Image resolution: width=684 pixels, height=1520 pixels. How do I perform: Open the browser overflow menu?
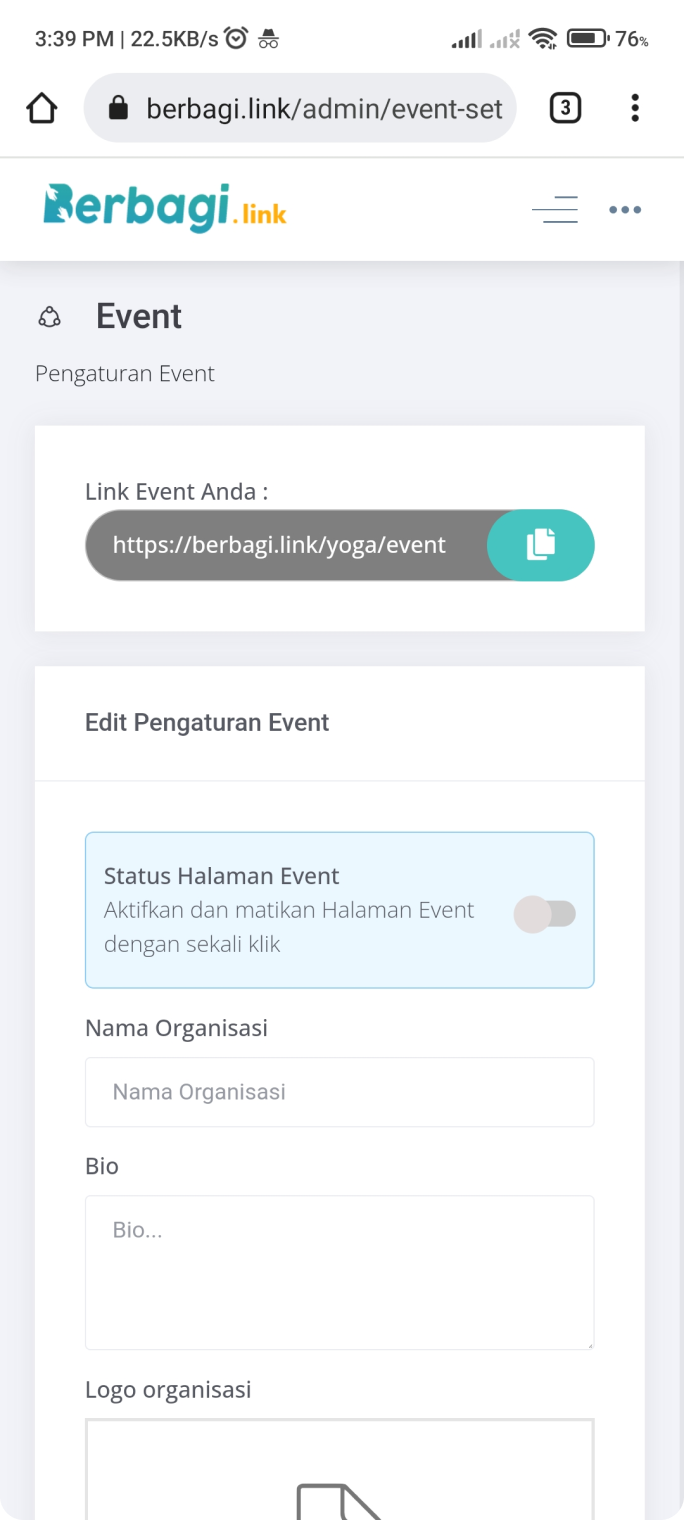tap(635, 108)
